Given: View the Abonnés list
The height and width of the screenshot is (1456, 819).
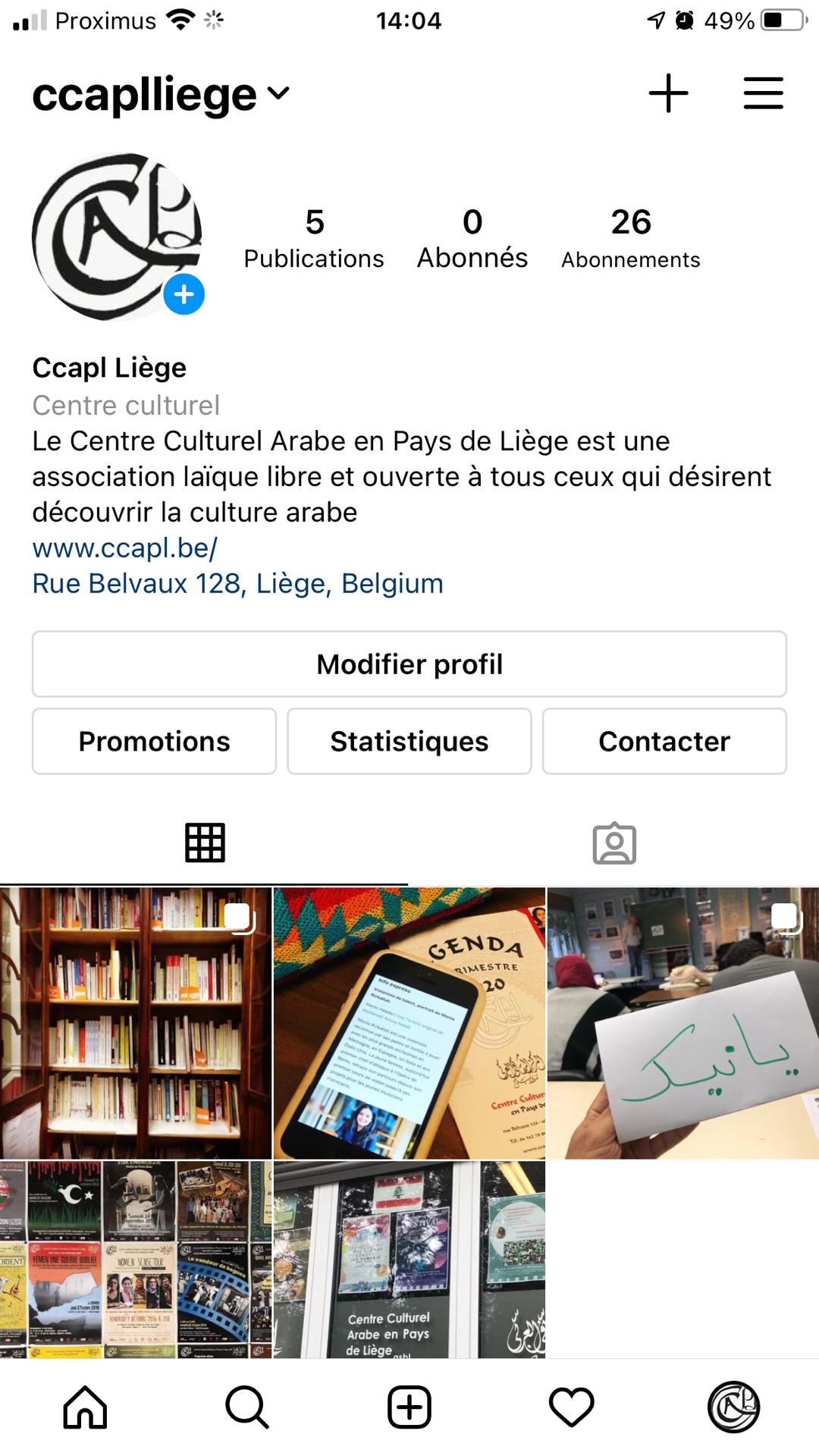Looking at the screenshot, I should pos(472,238).
